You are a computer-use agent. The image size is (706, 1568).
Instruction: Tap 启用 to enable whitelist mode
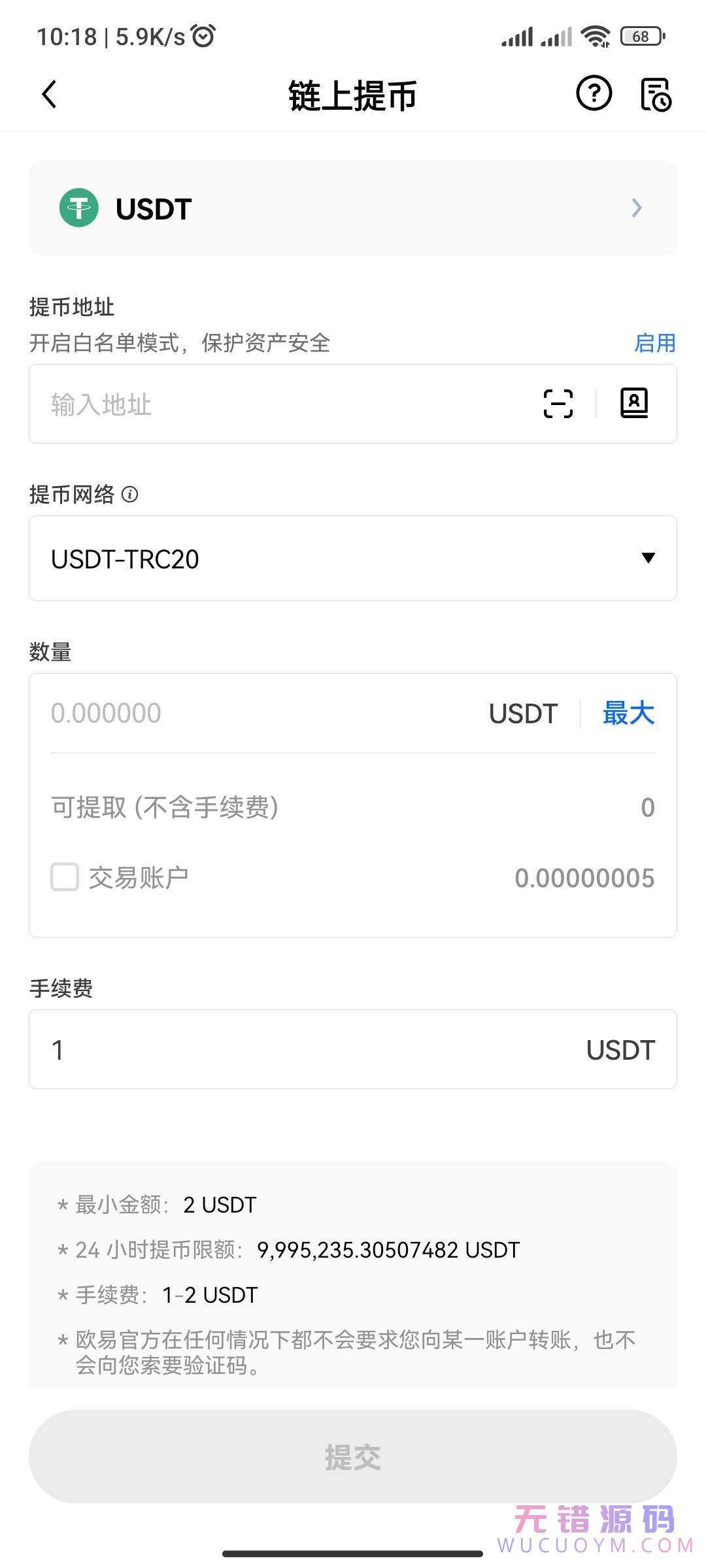[x=654, y=342]
